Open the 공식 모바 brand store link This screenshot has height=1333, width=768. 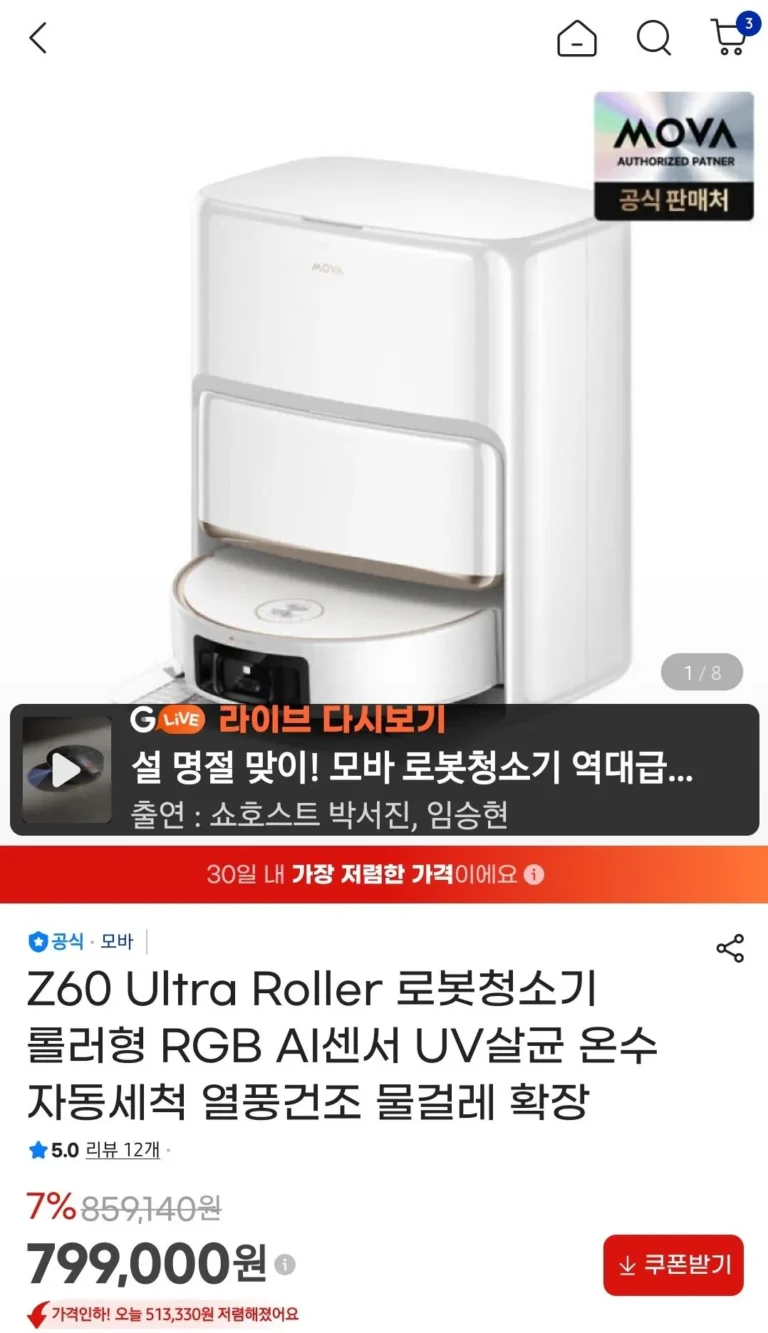(82, 941)
